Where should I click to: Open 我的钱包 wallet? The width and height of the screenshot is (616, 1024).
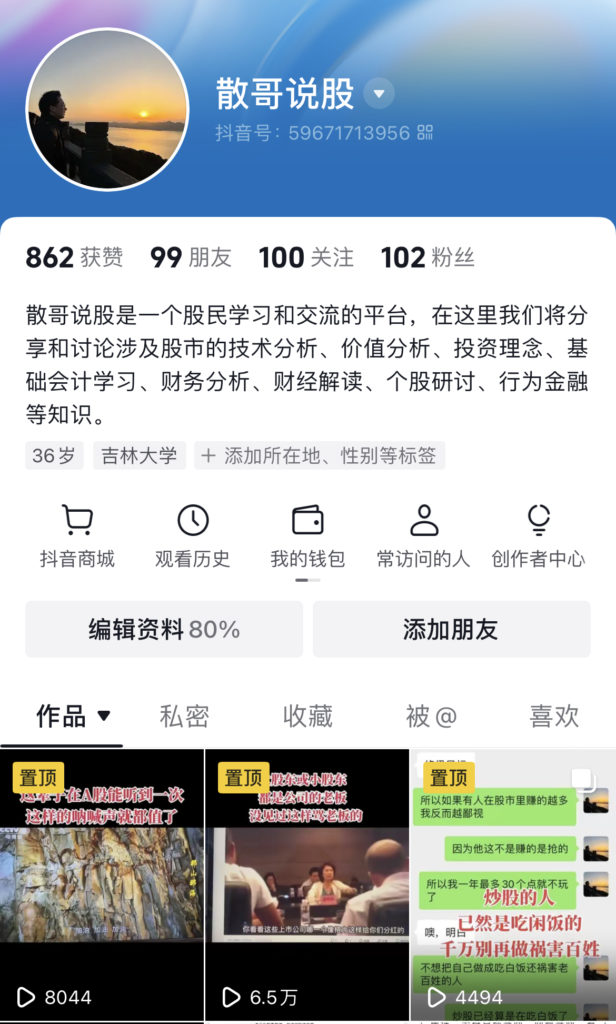tap(307, 536)
